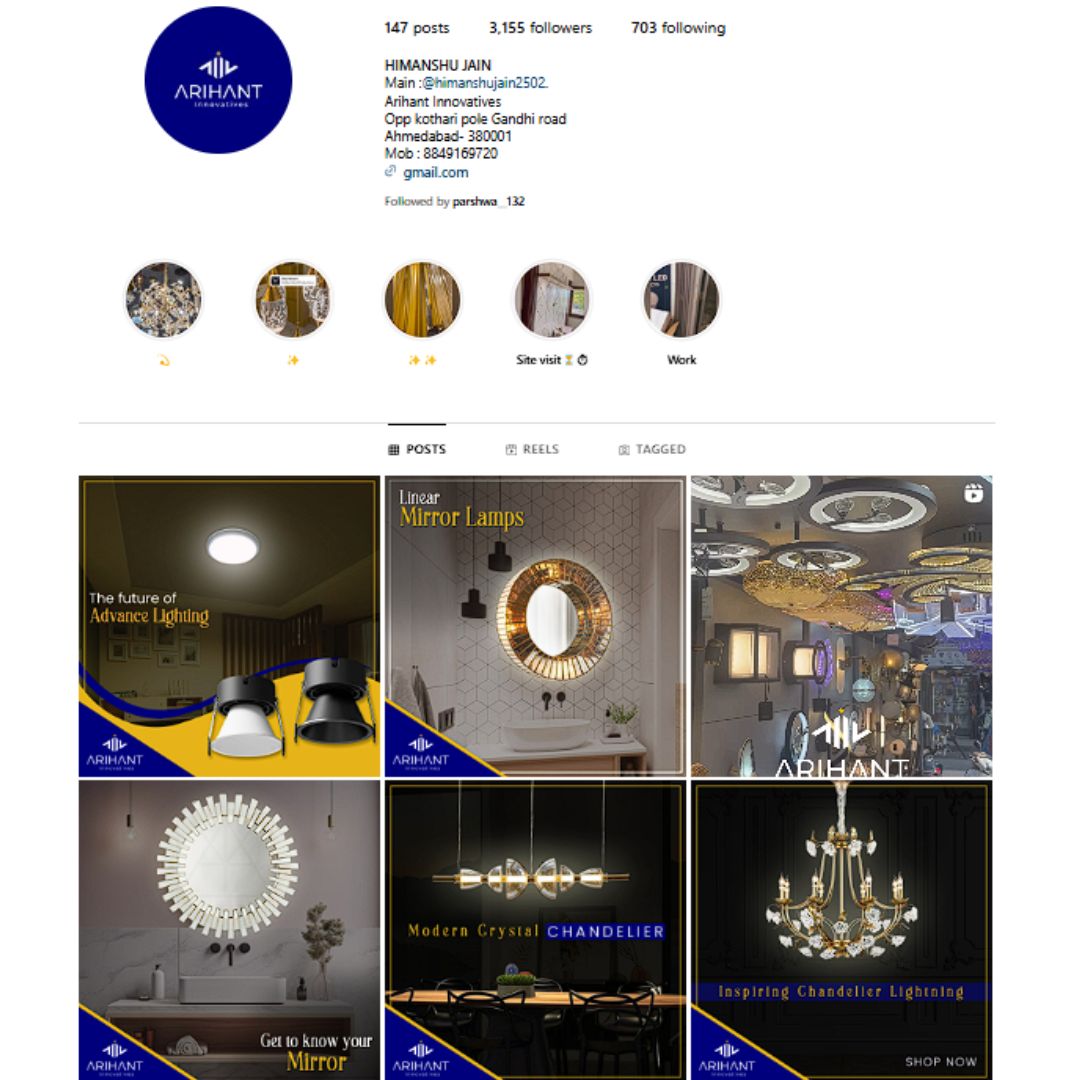Viewport: 1080px width, 1080px height.
Task: Open the Get to know your Mirror post
Action: click(x=229, y=930)
